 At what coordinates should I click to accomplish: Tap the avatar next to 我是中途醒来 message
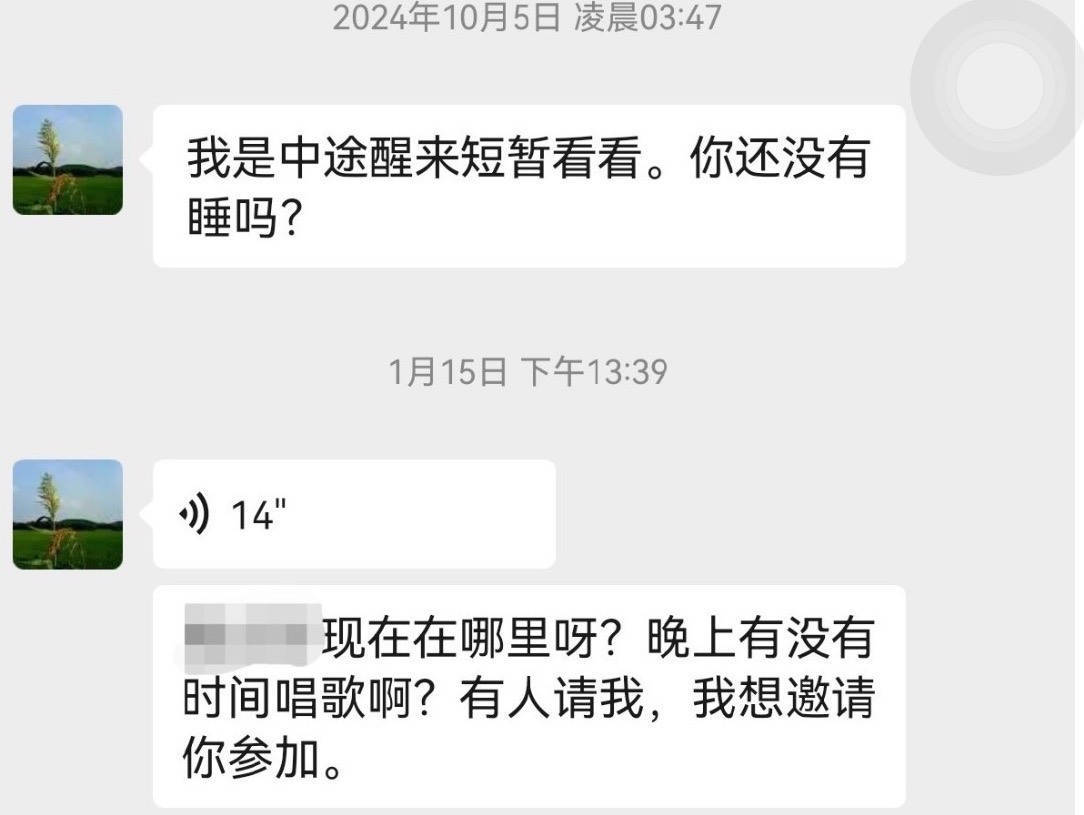[68, 160]
